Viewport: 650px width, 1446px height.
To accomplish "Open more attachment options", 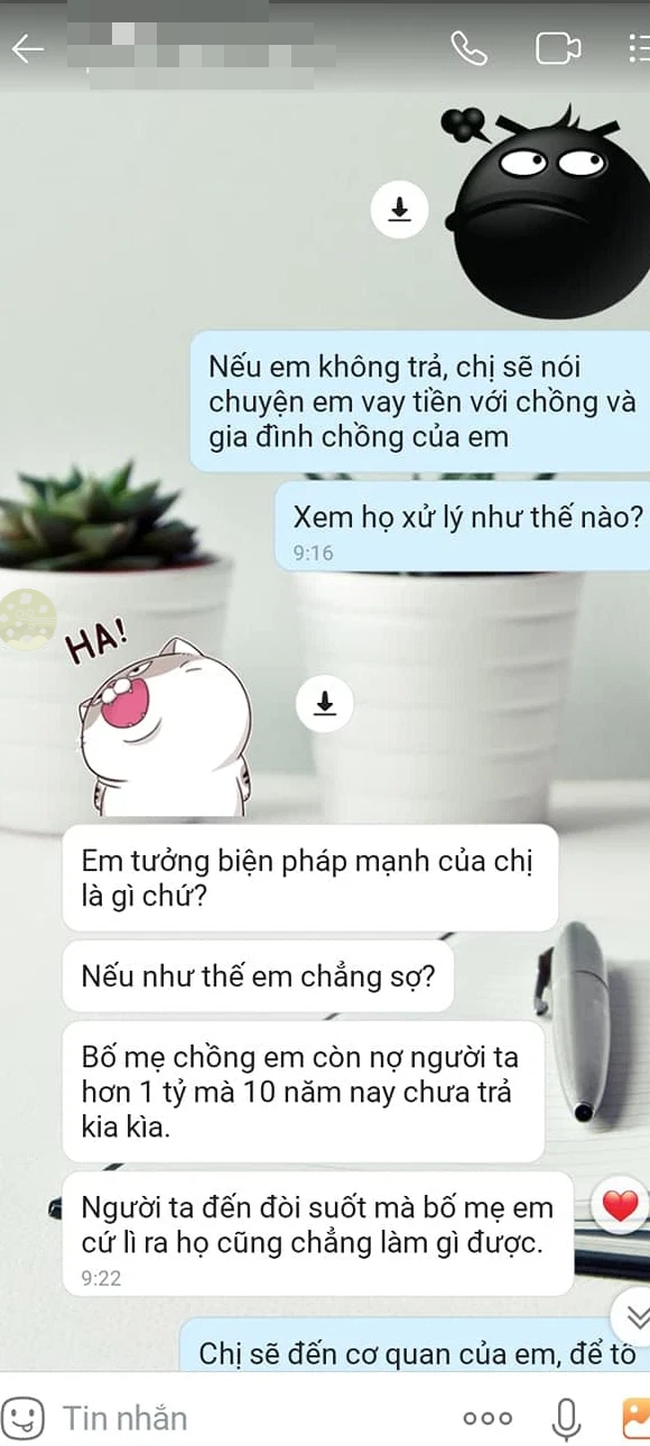I will point(488,1417).
